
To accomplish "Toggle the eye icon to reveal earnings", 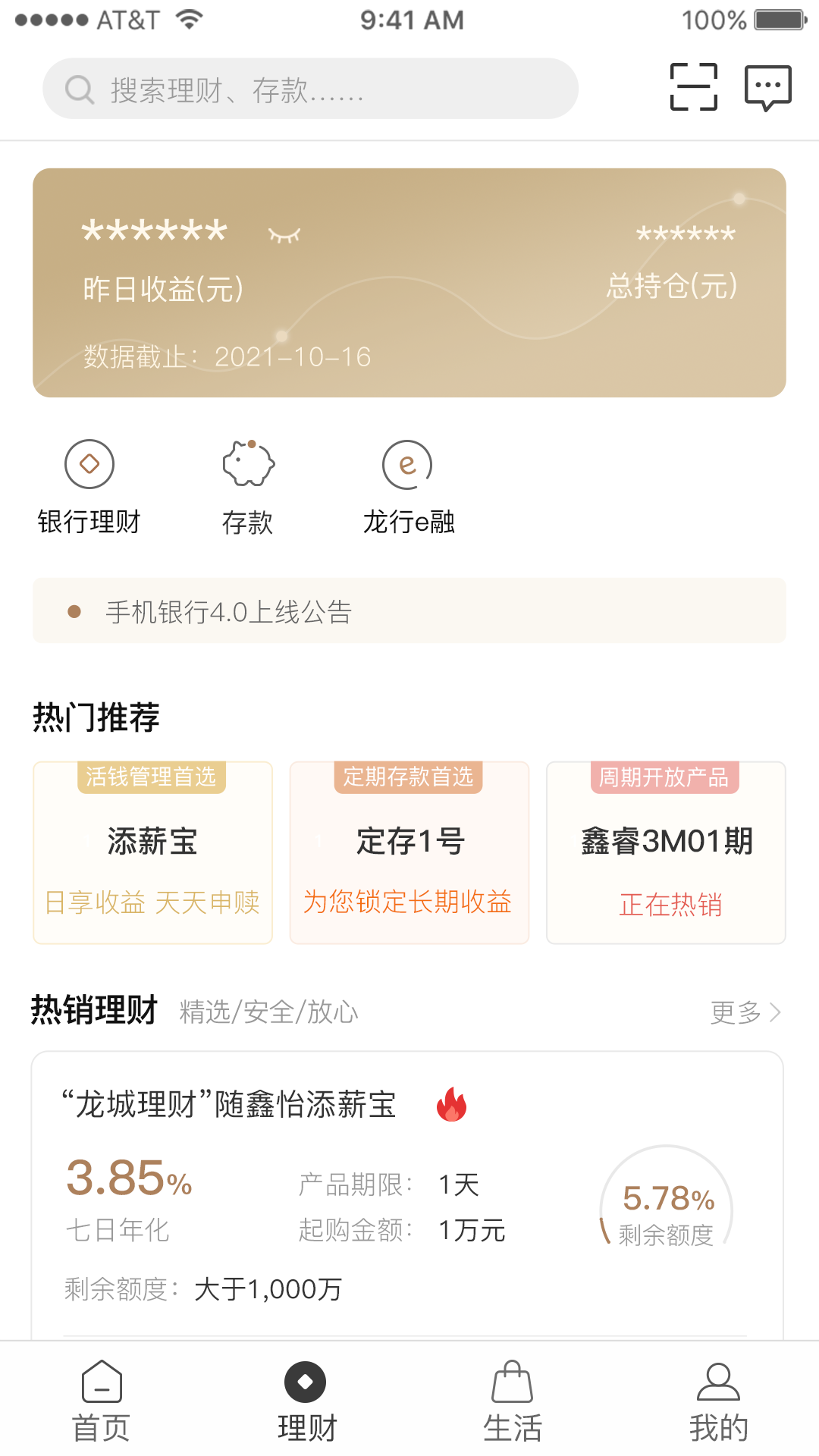I will coord(282,234).
